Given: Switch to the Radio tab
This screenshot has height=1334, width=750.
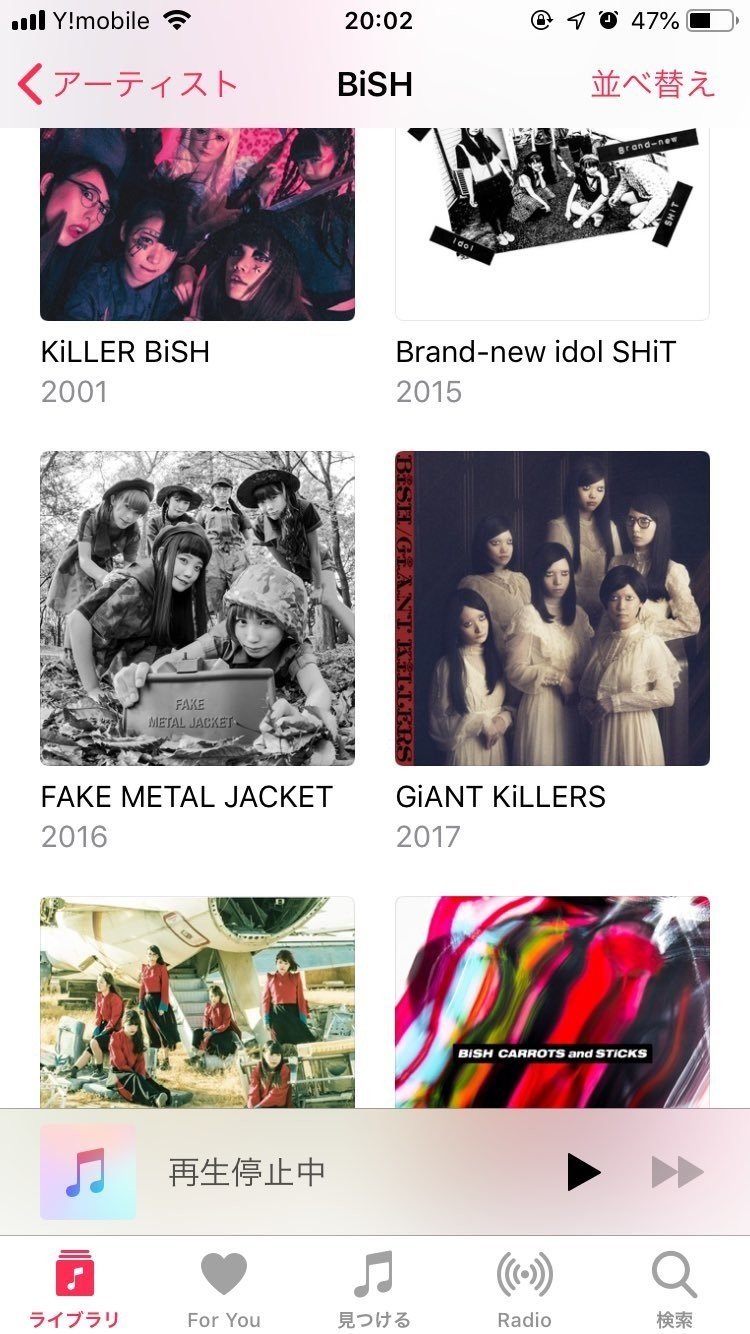Looking at the screenshot, I should click(524, 1289).
